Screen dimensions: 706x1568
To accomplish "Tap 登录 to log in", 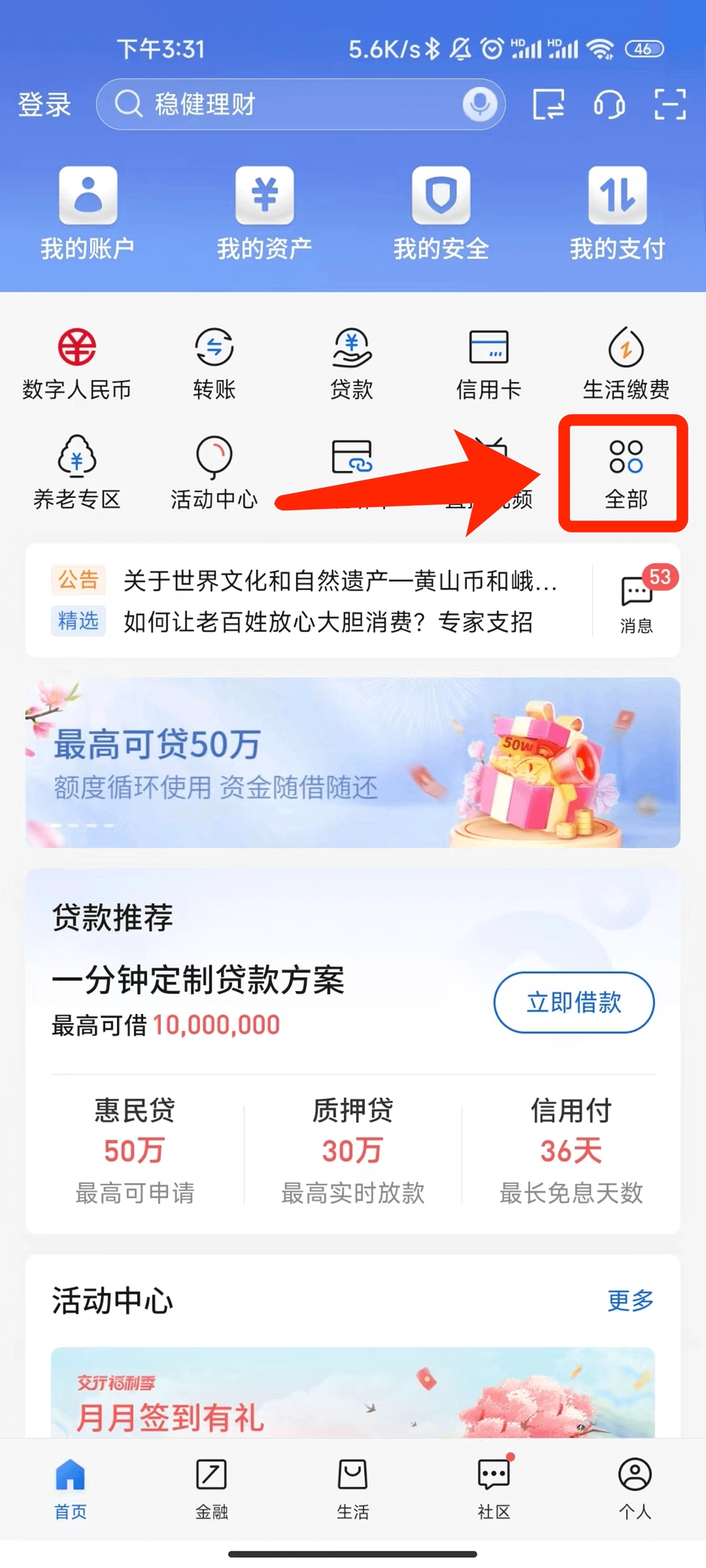I will click(44, 105).
